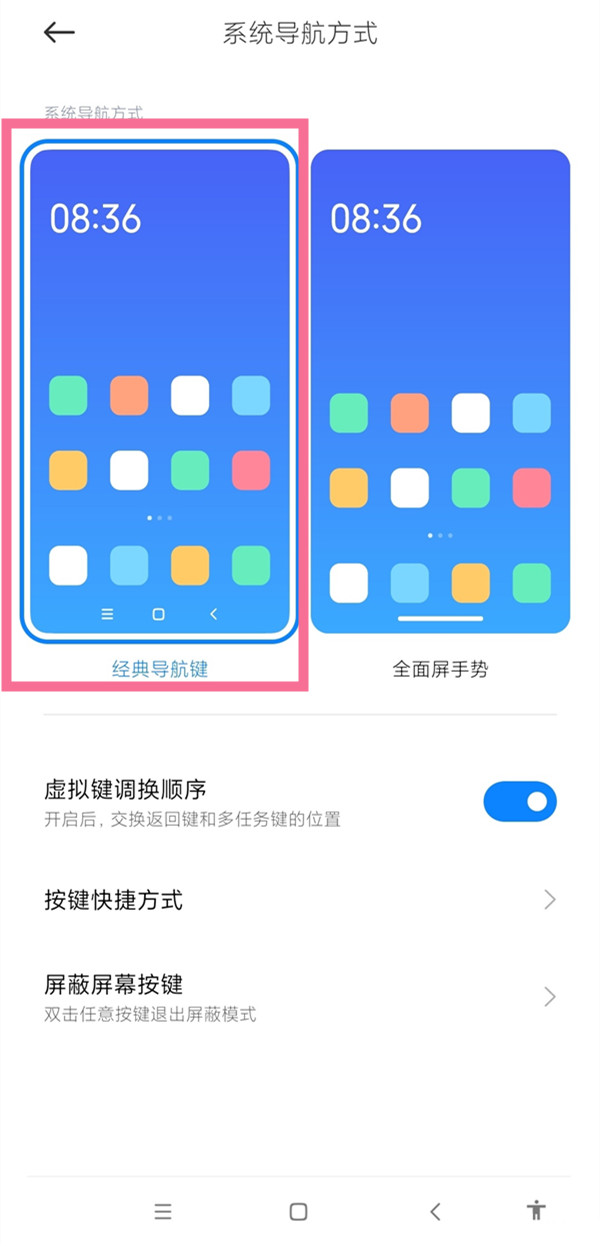Toggle 虚拟键调换顺序 switch off

[519, 801]
